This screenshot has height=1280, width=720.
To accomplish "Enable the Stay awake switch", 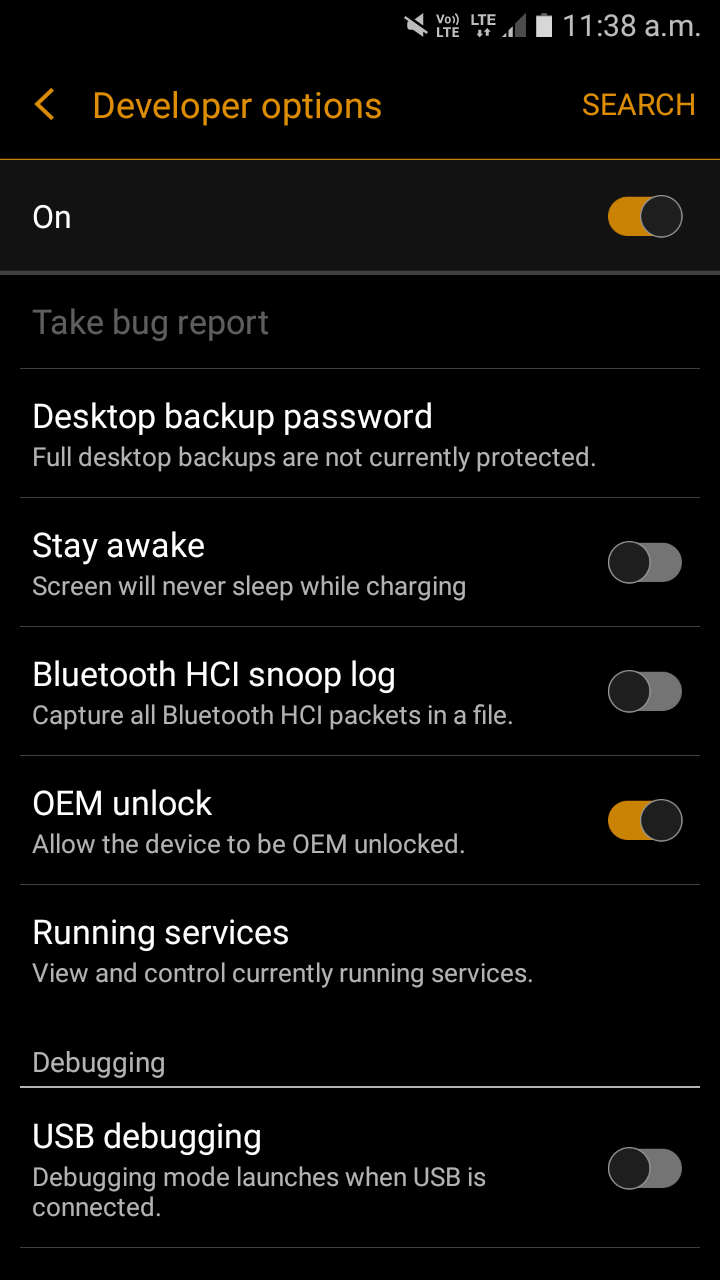I will pos(645,563).
